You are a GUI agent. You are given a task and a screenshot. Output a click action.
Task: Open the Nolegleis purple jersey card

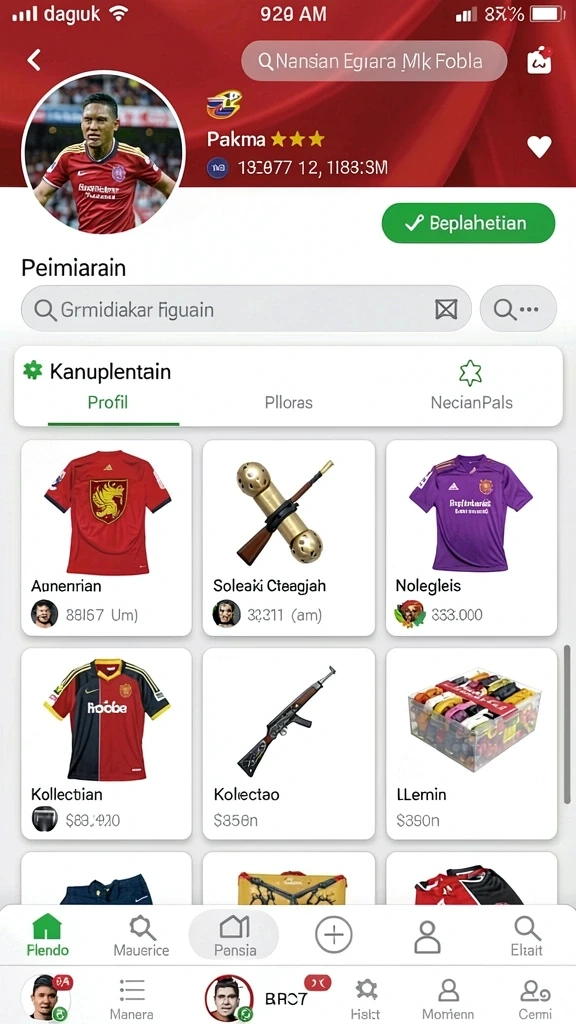472,537
